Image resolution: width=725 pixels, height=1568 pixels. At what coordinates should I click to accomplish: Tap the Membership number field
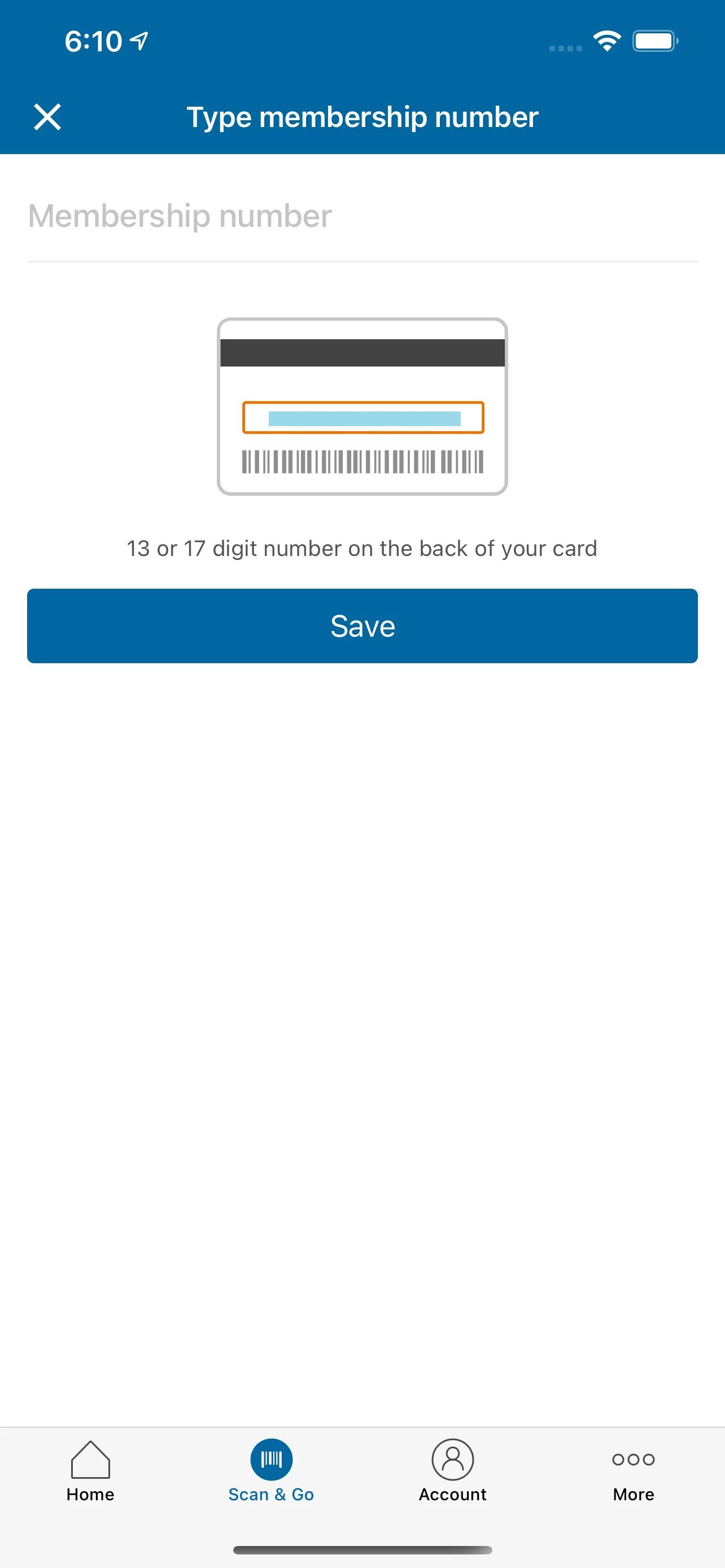tap(362, 217)
